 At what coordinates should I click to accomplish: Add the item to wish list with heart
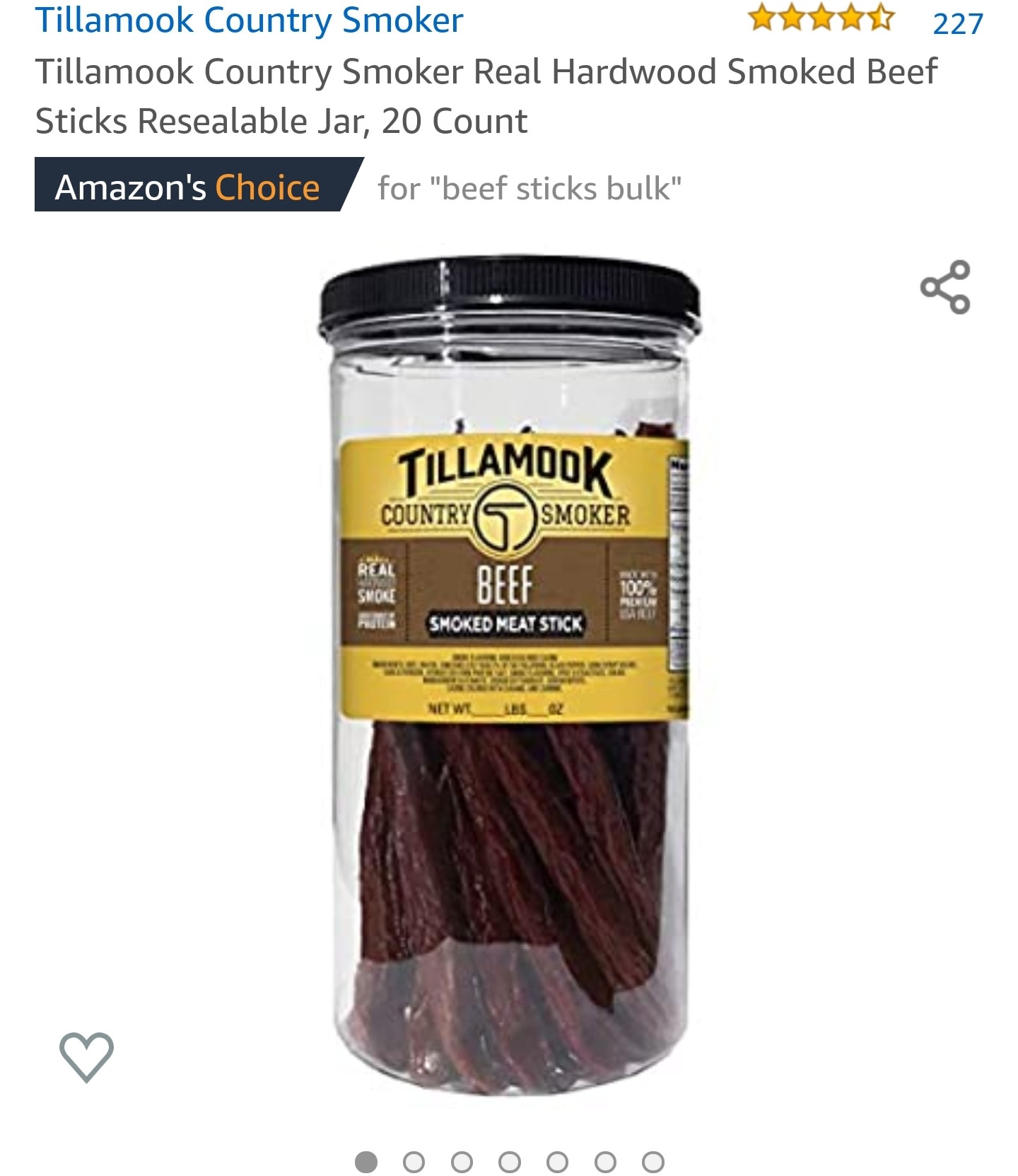click(86, 1056)
